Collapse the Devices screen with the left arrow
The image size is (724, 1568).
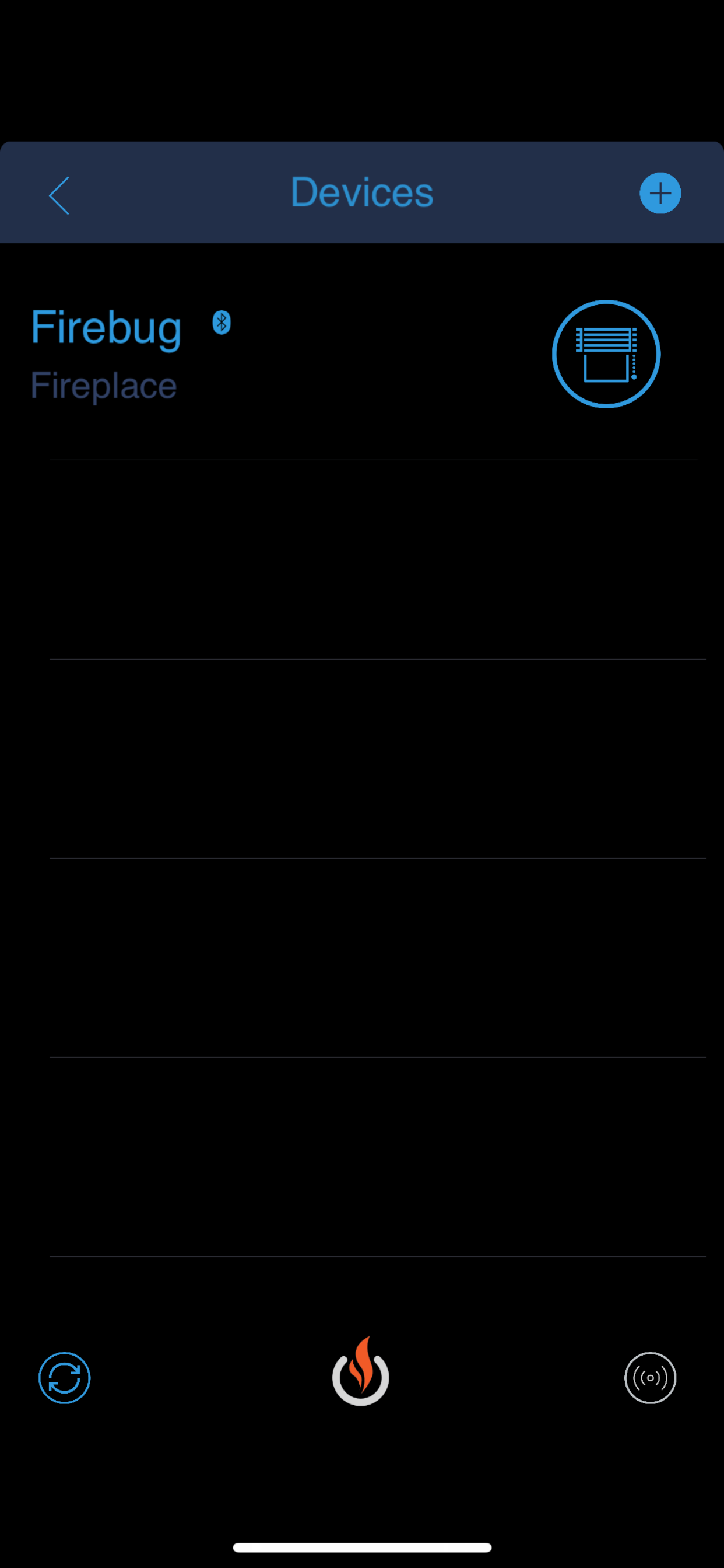pos(58,194)
